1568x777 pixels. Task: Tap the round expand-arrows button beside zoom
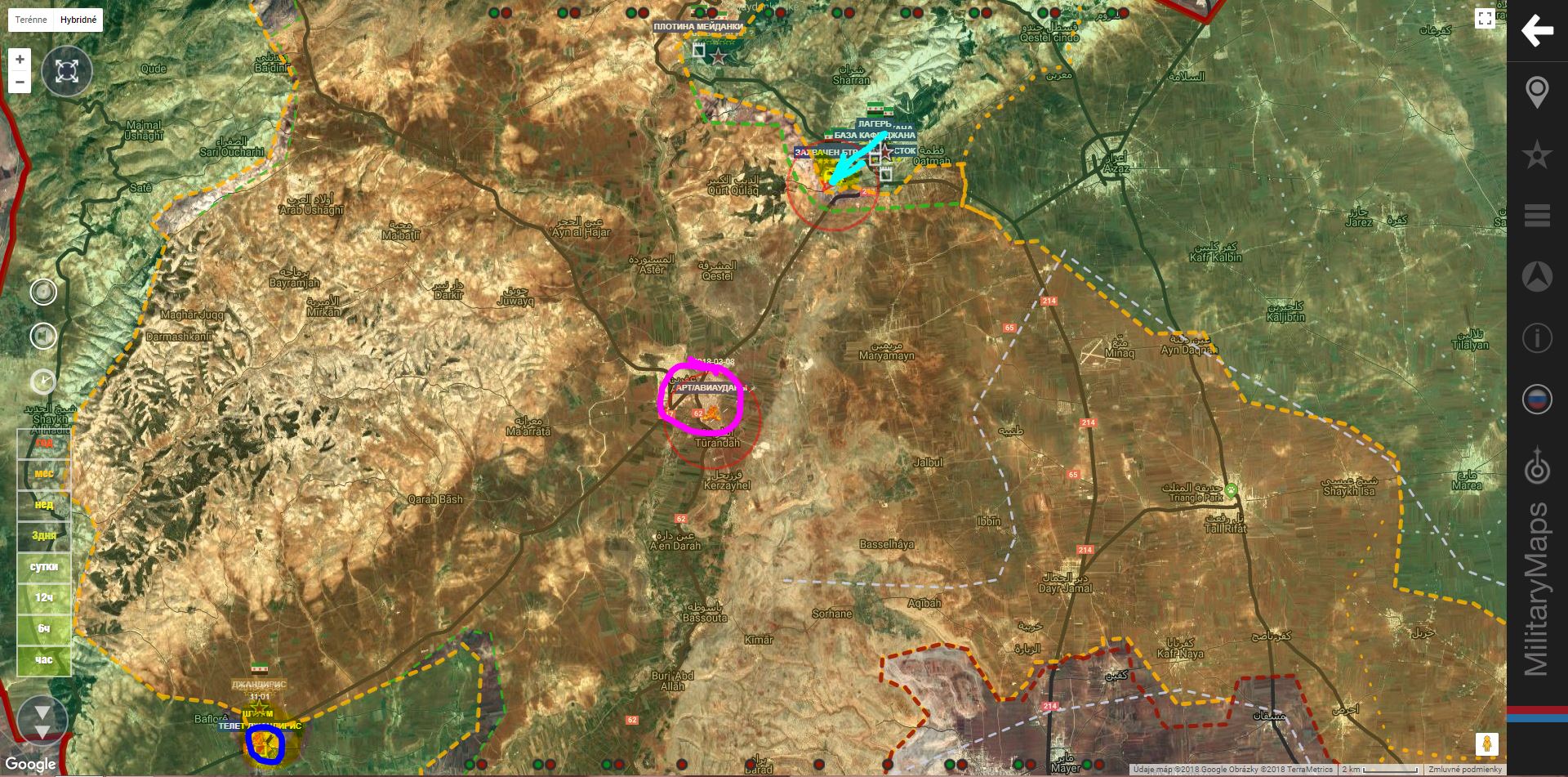tap(66, 72)
